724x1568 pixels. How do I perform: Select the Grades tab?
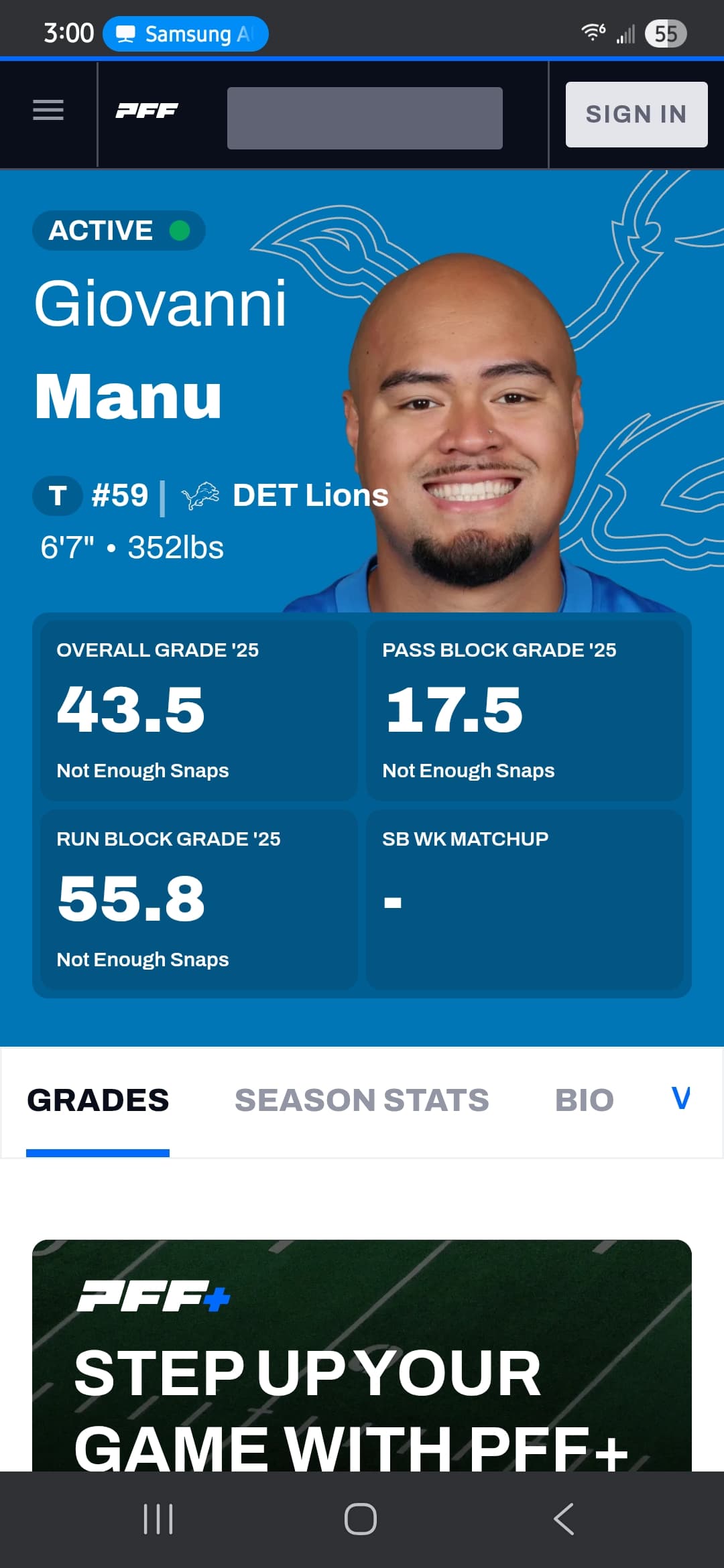coord(98,1100)
